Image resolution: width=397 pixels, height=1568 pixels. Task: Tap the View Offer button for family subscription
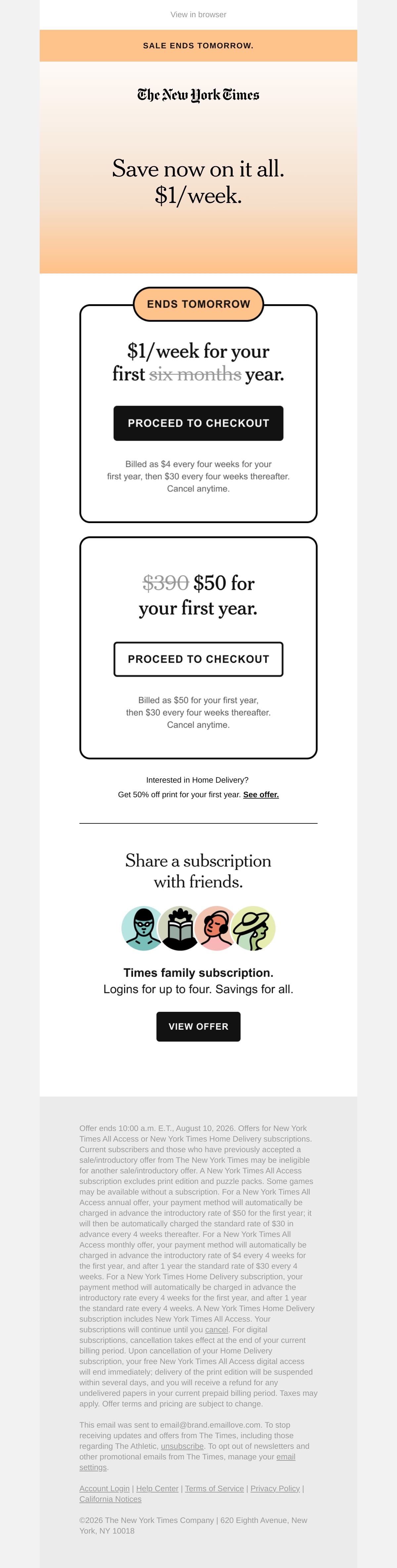(x=198, y=1026)
